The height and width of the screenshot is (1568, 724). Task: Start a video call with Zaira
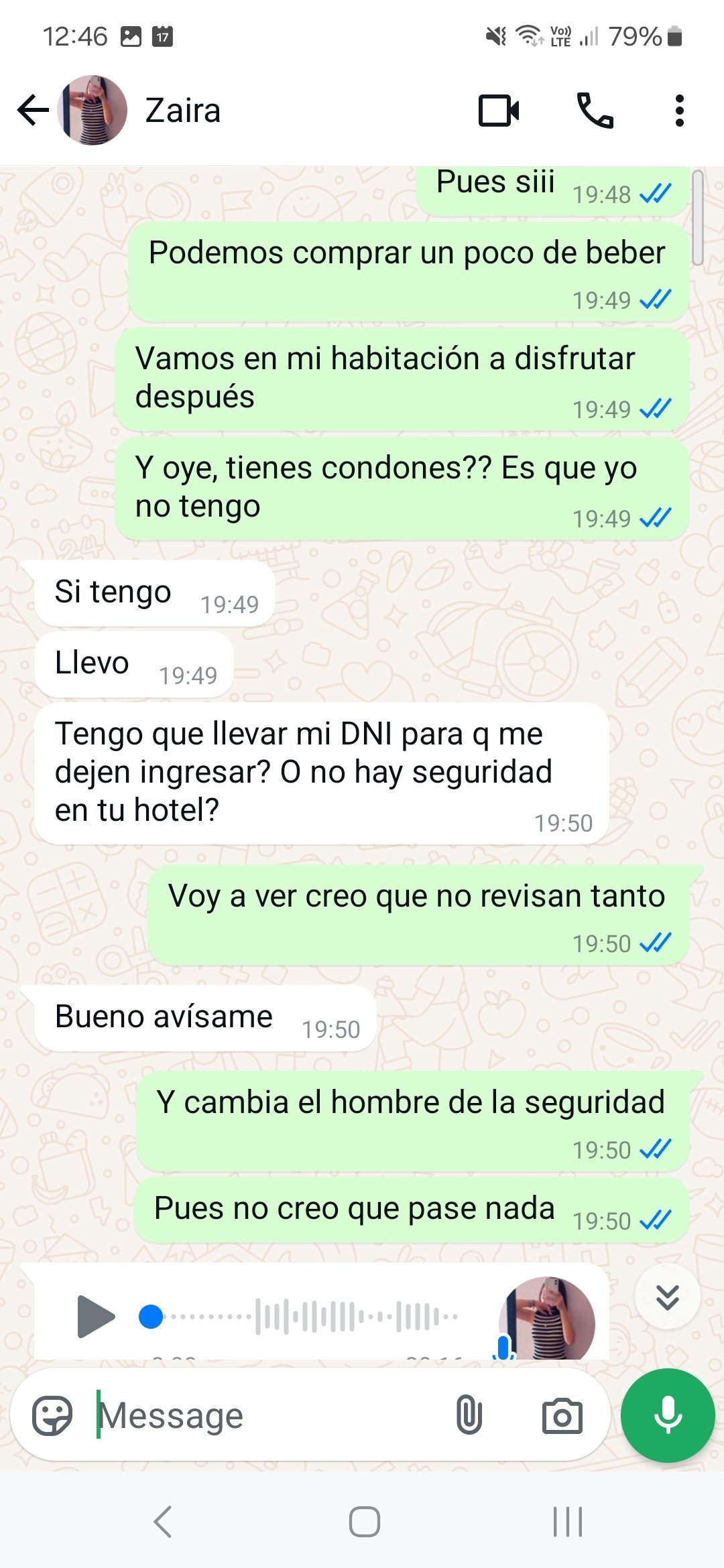499,111
